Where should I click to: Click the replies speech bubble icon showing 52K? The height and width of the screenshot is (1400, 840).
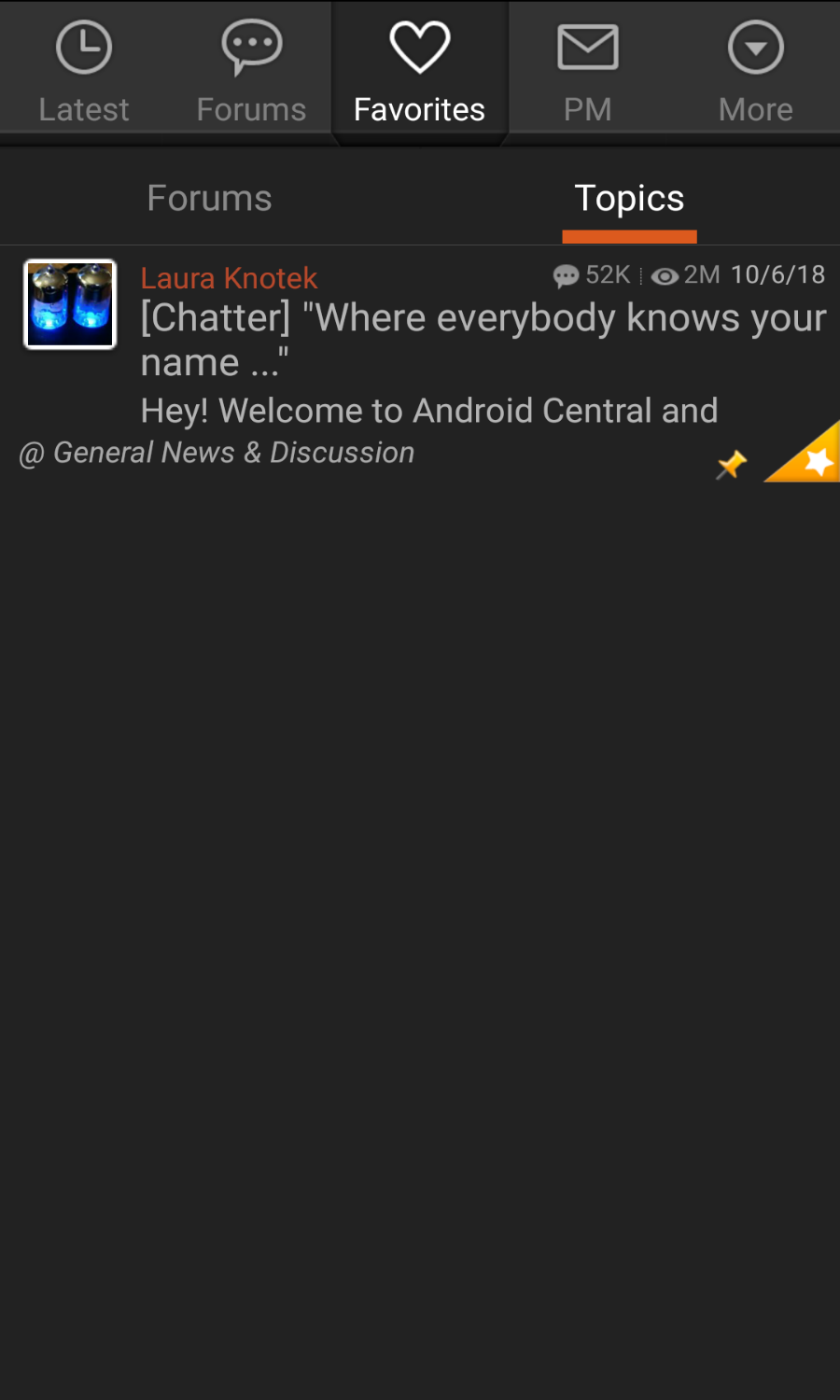[x=567, y=276]
